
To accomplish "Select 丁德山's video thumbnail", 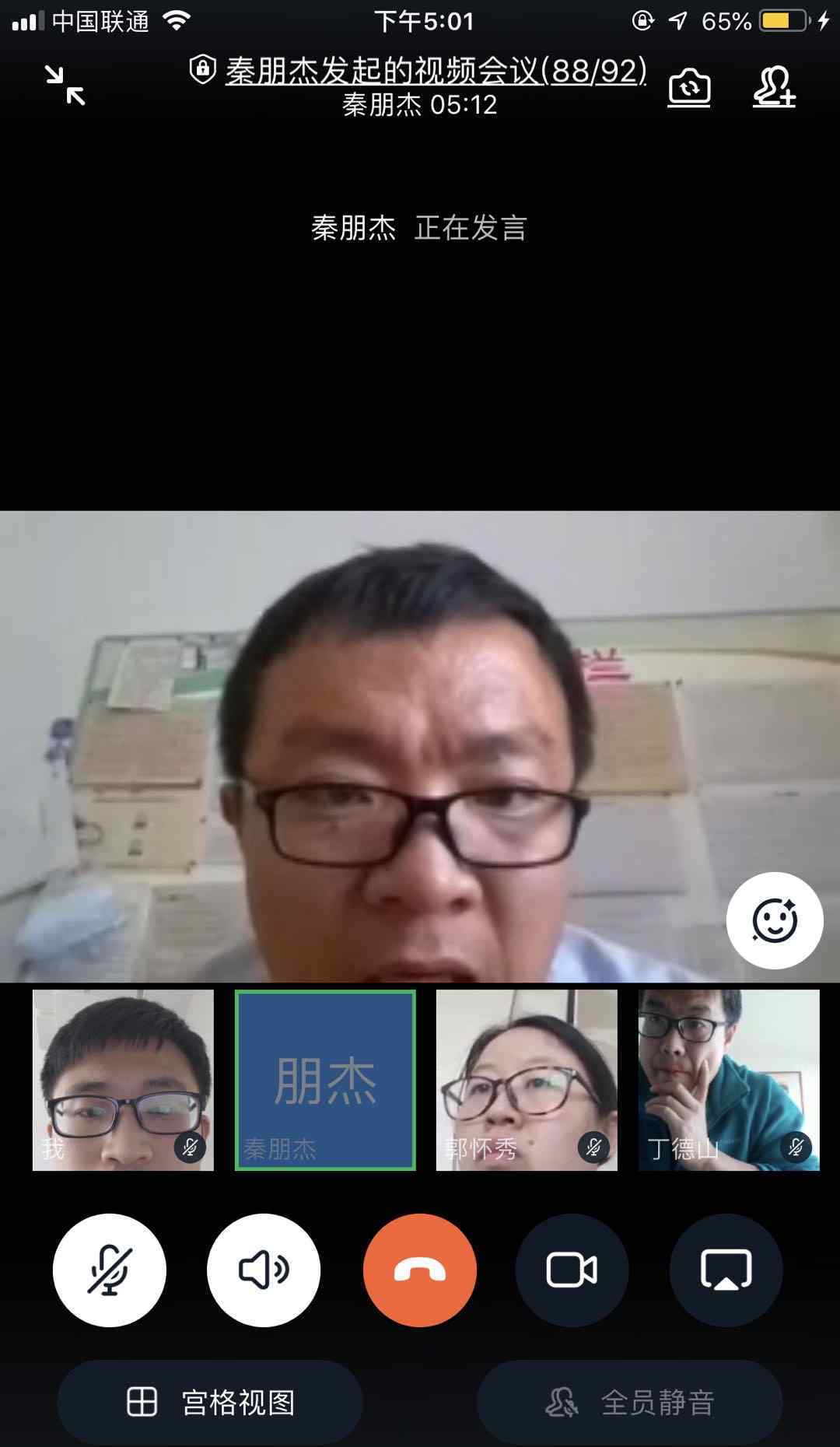I will tap(729, 1080).
